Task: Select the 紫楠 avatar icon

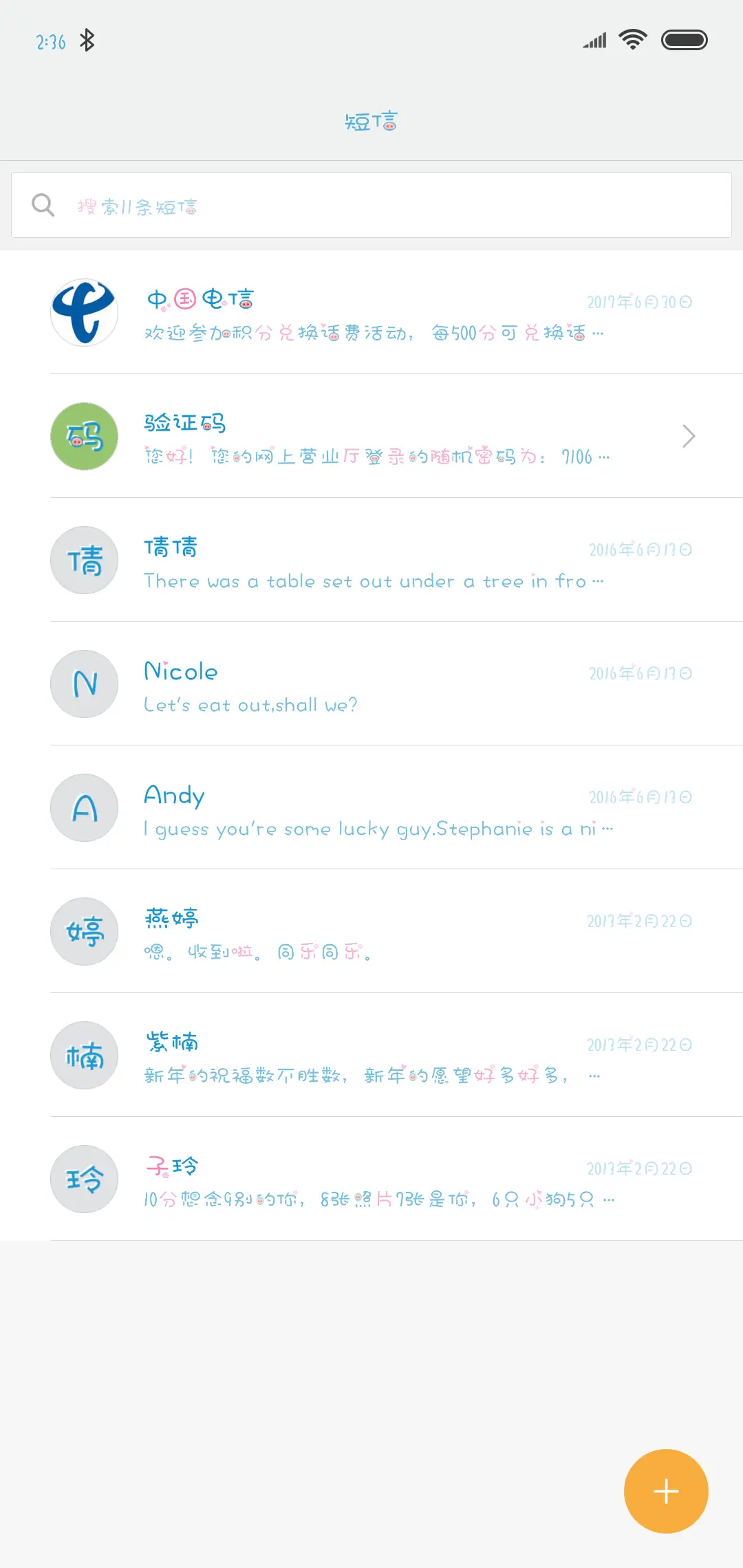Action: (x=84, y=1055)
